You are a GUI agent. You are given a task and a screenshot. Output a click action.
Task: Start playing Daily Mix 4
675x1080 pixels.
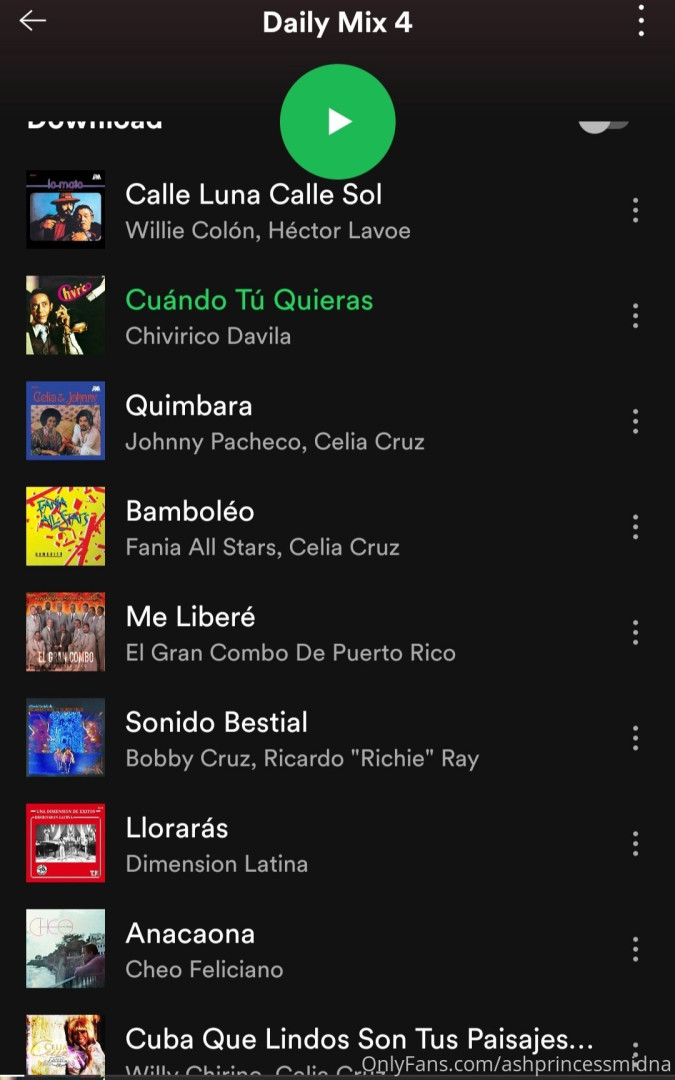coord(338,122)
